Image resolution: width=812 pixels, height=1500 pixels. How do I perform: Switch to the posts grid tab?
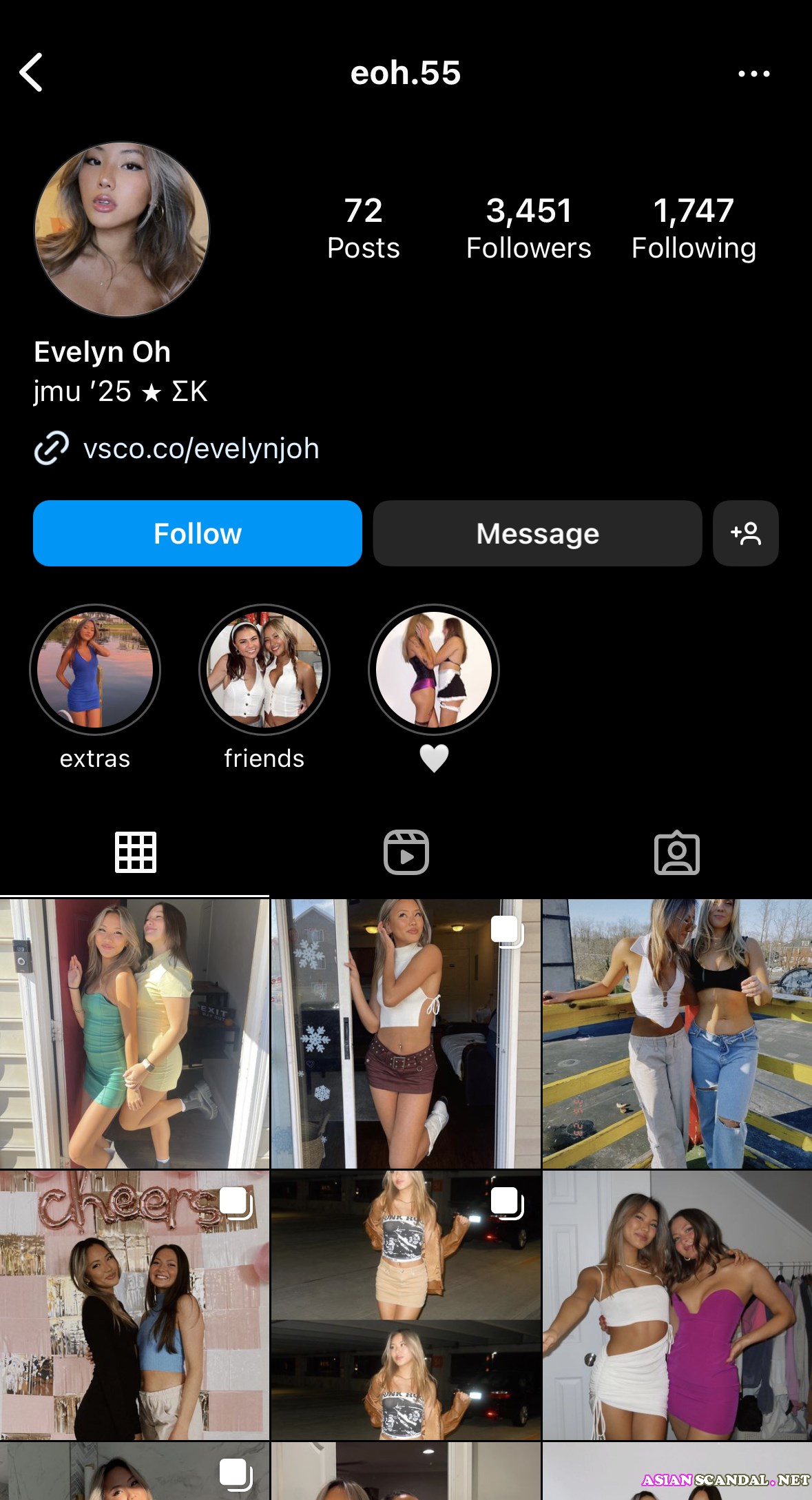pos(135,852)
